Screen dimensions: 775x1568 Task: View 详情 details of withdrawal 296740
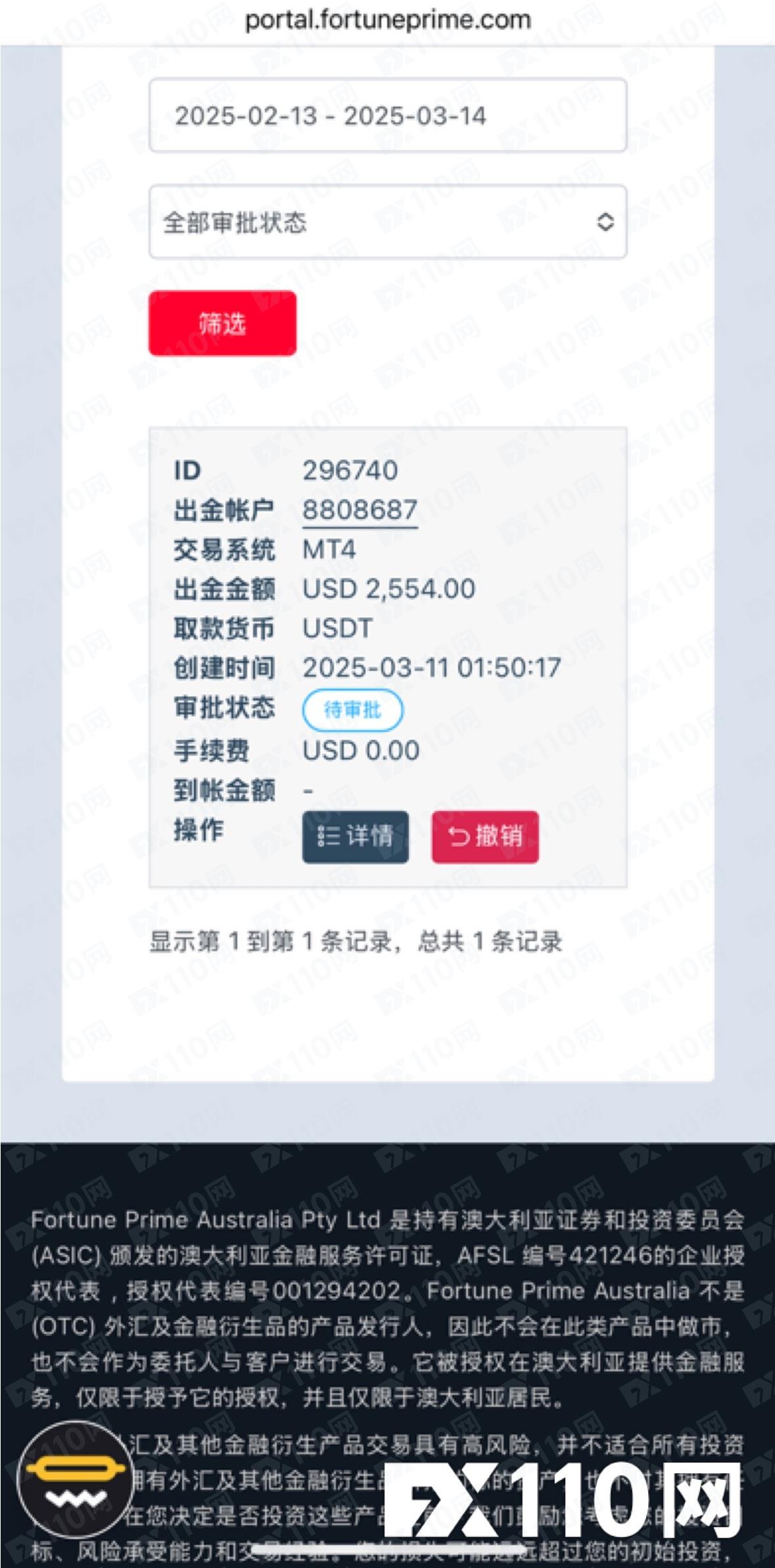[x=355, y=836]
